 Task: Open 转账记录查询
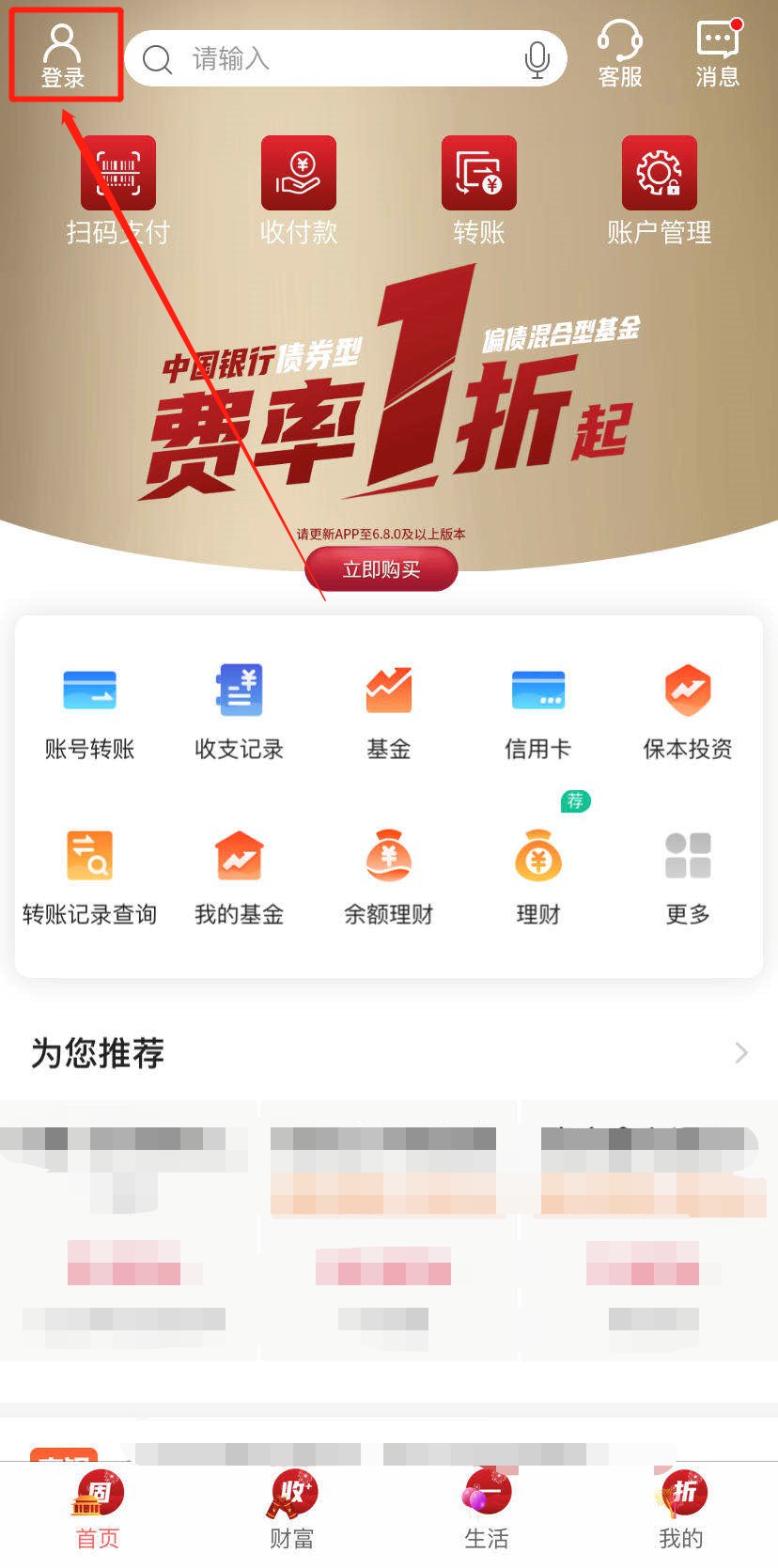coord(89,876)
